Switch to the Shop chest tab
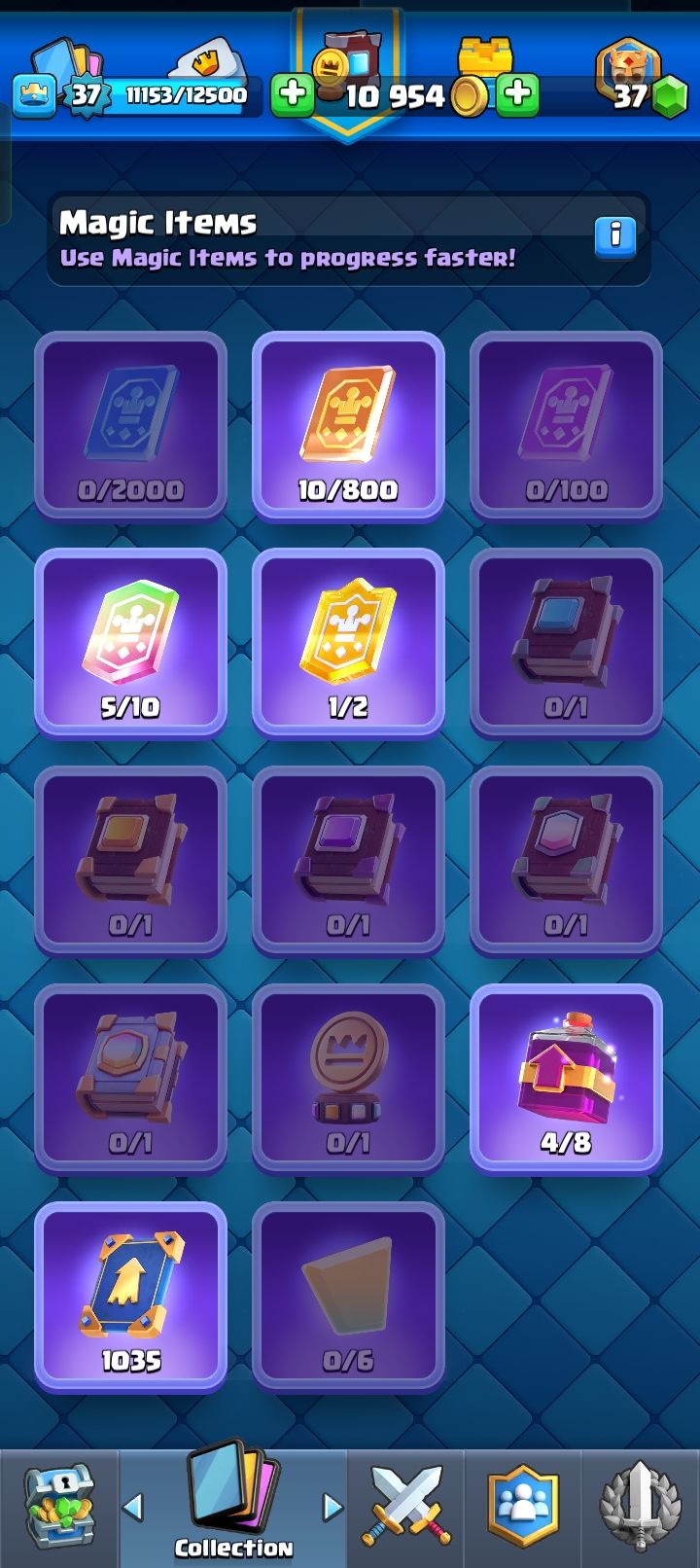The image size is (700, 1568). [x=58, y=1508]
